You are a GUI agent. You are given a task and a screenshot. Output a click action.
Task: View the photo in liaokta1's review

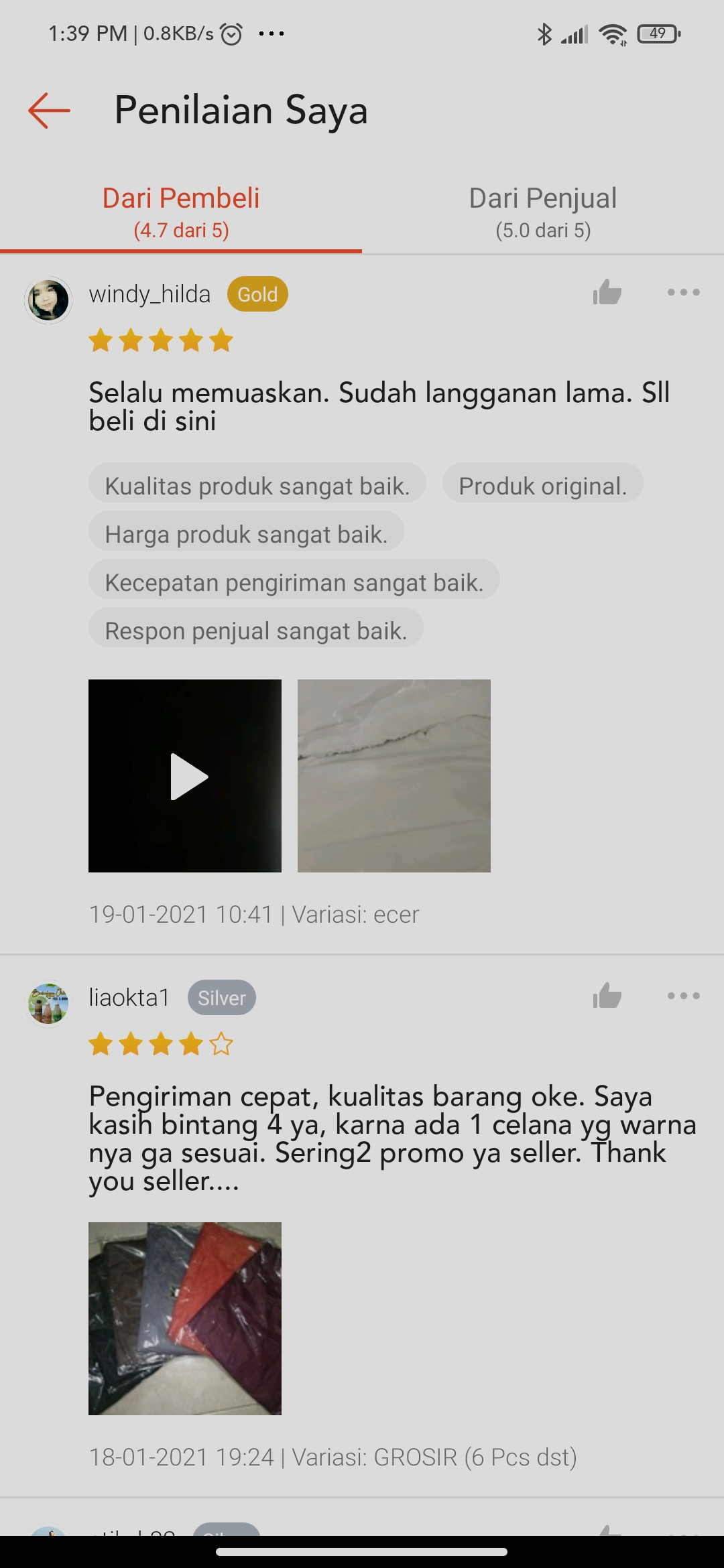[185, 1319]
